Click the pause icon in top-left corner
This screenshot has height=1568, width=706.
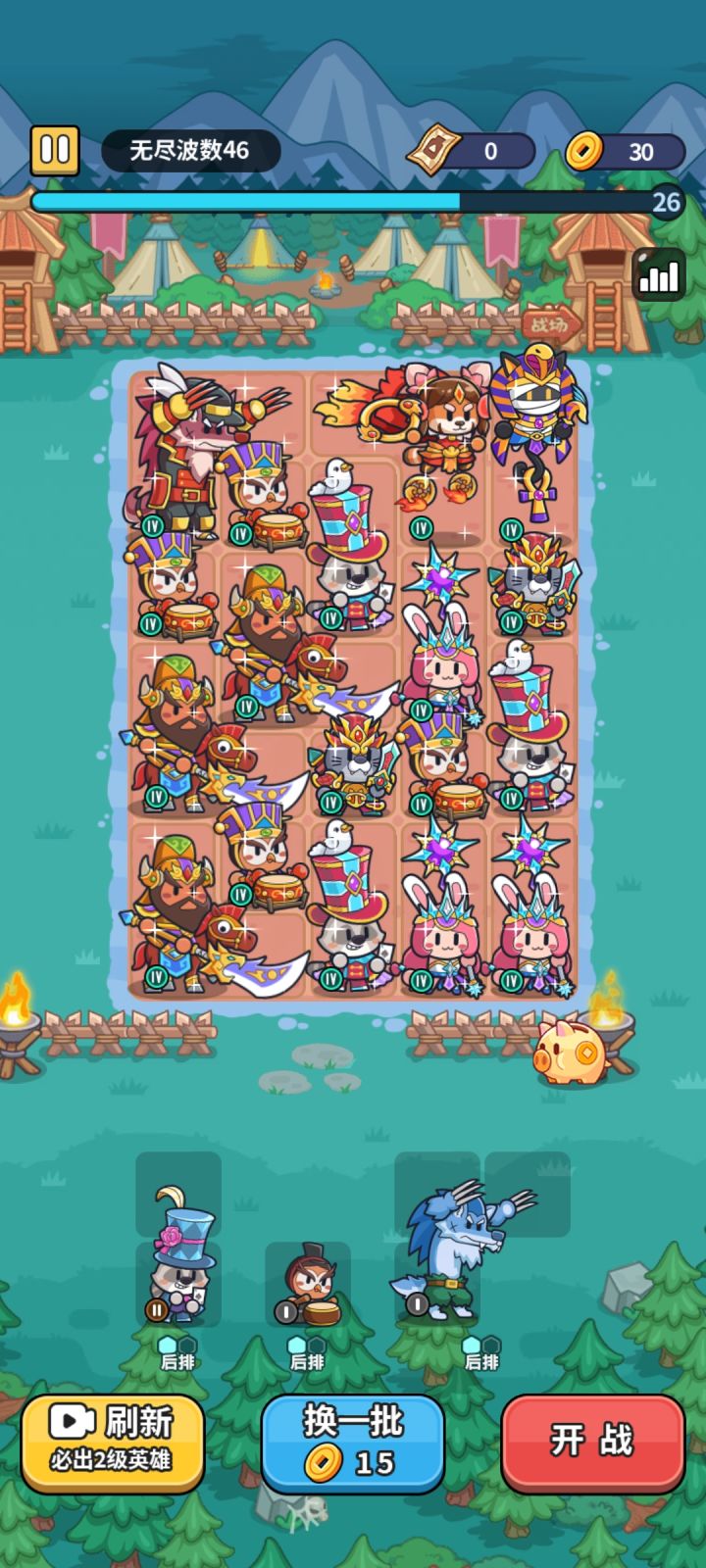tap(54, 150)
